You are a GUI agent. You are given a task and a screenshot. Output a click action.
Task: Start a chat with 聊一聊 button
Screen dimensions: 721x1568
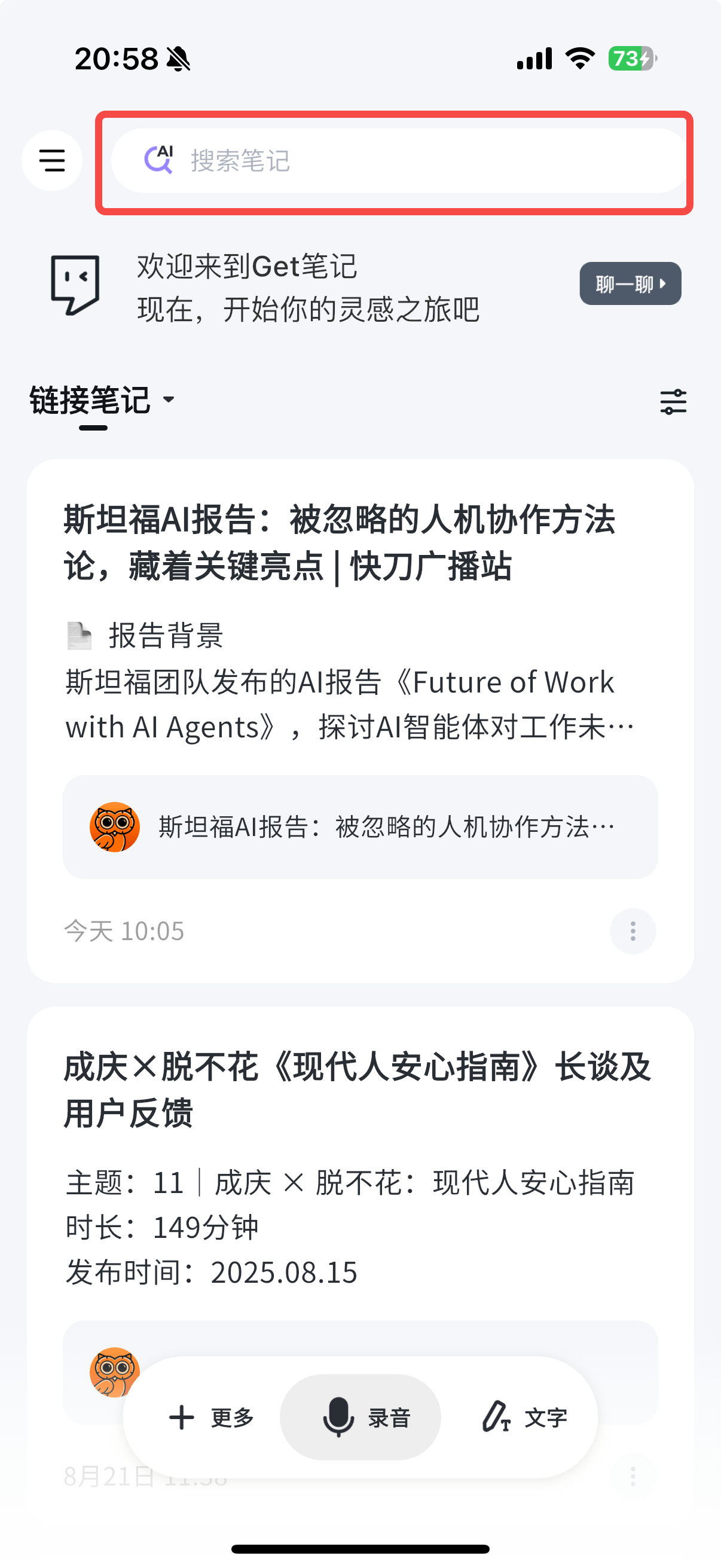(x=630, y=283)
